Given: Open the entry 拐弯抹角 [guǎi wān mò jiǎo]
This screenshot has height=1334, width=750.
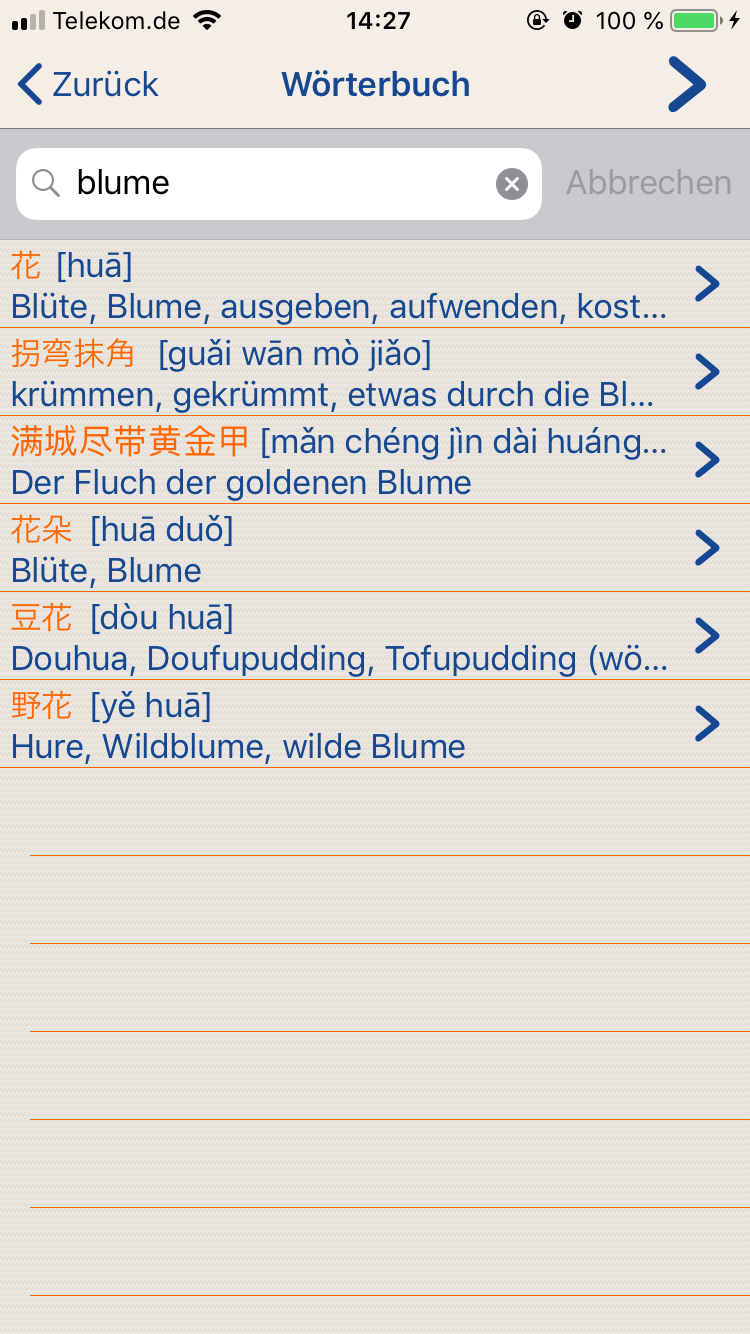Looking at the screenshot, I should point(340,373).
